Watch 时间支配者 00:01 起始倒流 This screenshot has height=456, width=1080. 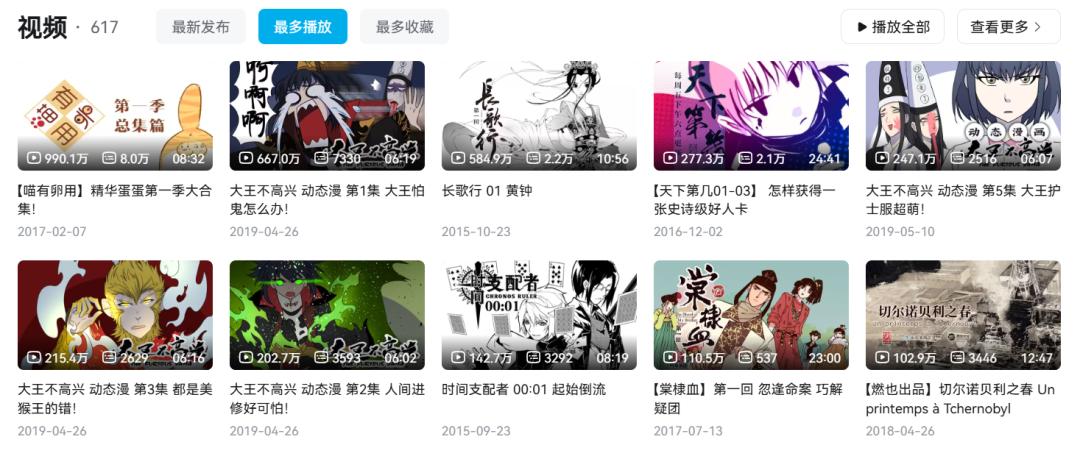[539, 315]
